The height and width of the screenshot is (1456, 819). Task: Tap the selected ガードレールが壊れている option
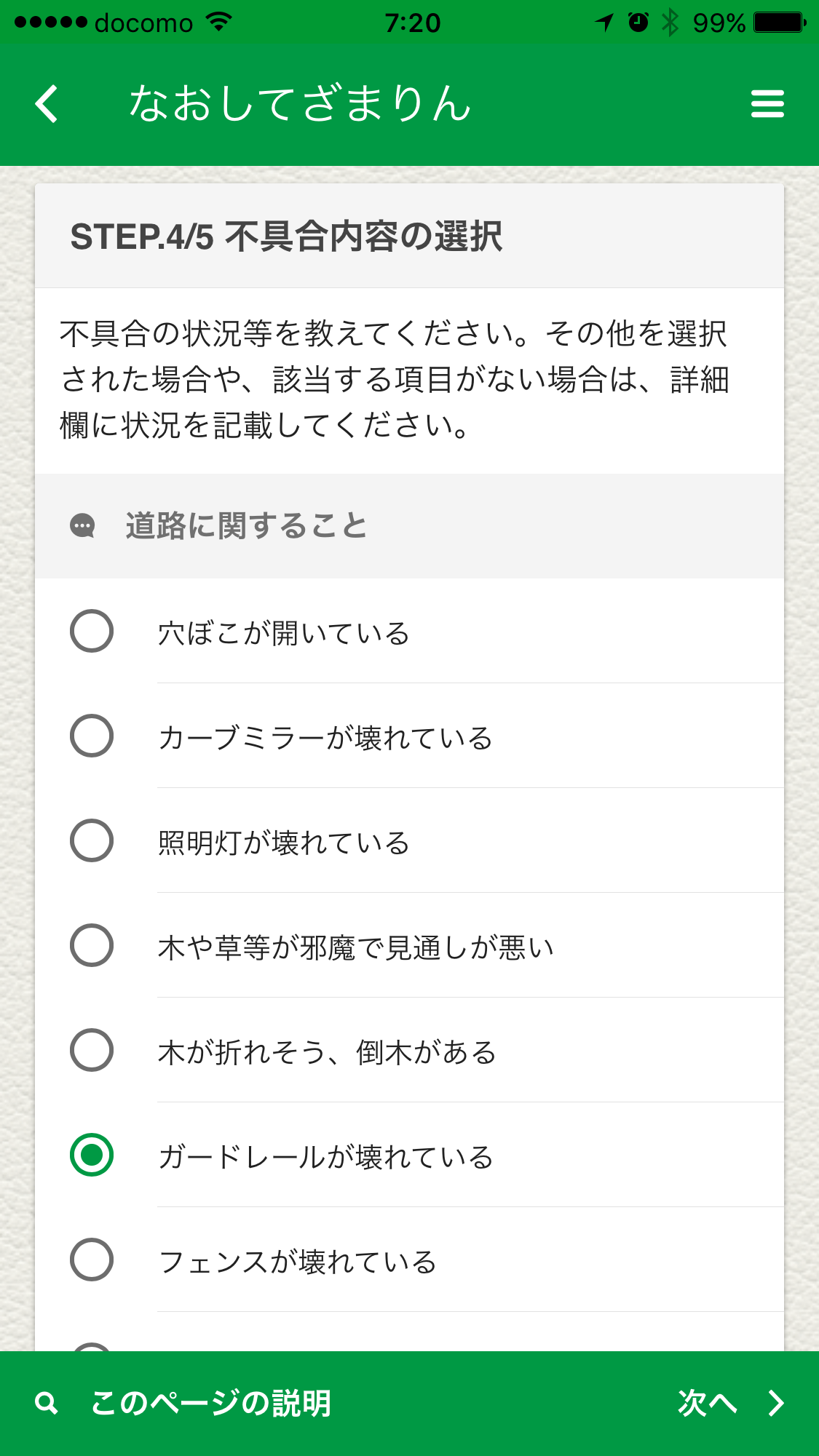pyautogui.click(x=409, y=1155)
